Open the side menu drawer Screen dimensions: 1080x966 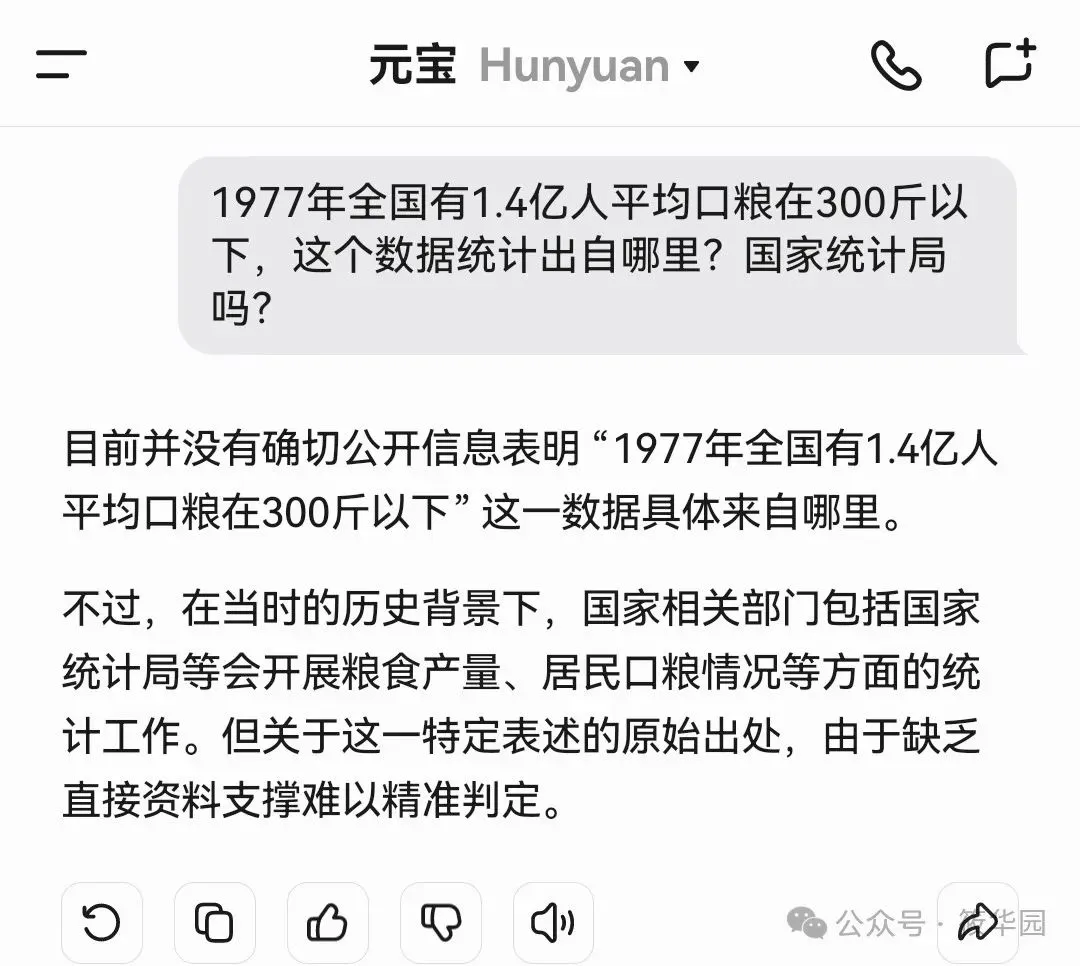61,65
